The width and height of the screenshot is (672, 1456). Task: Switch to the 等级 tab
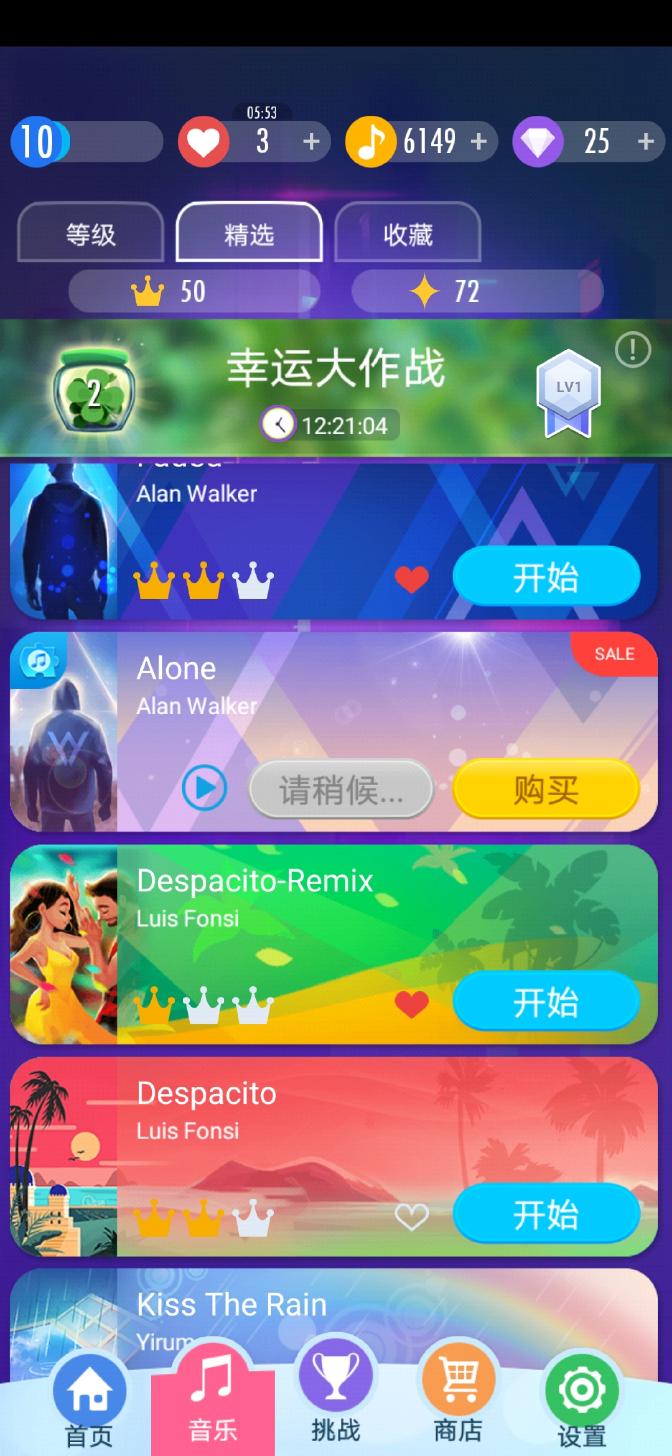pyautogui.click(x=91, y=234)
